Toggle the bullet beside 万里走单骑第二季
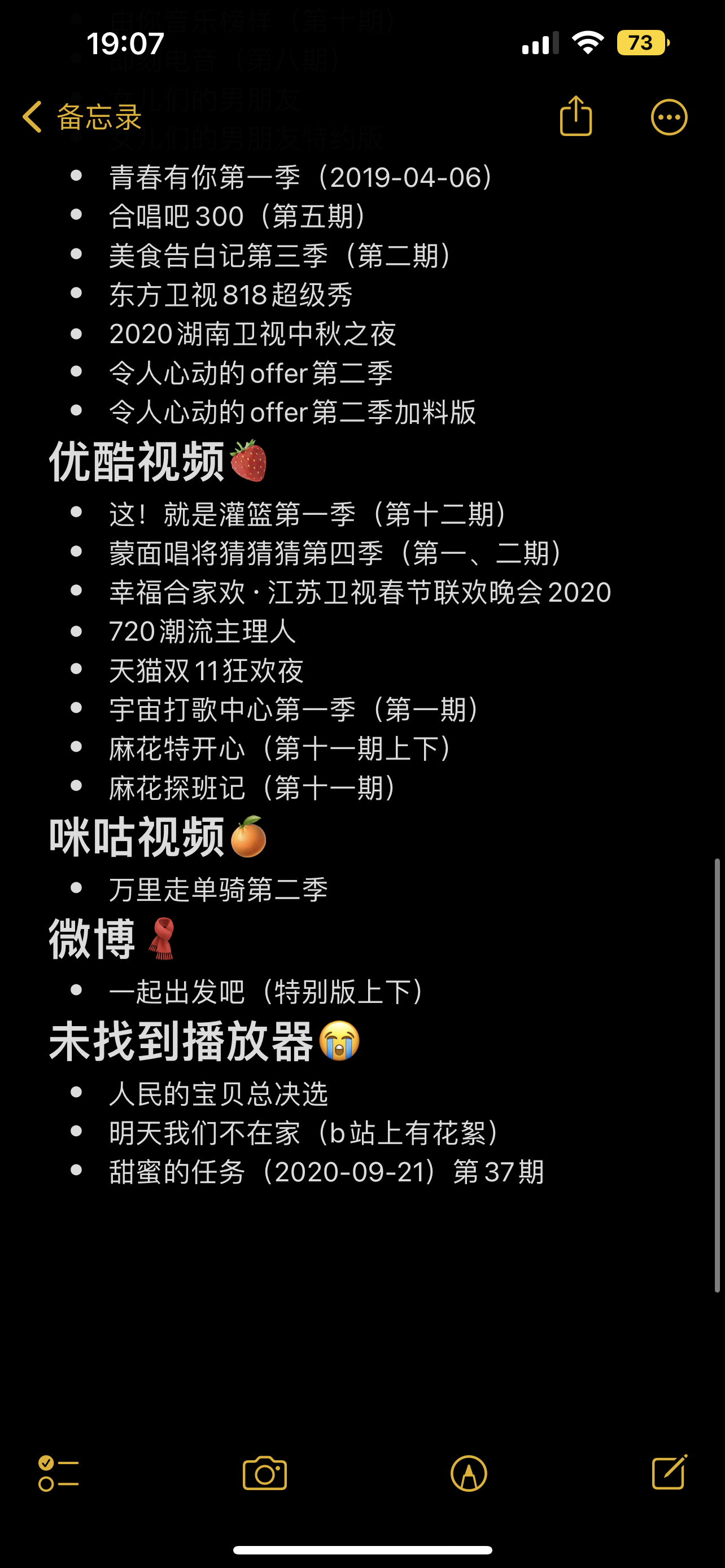The height and width of the screenshot is (1568, 725). click(77, 888)
